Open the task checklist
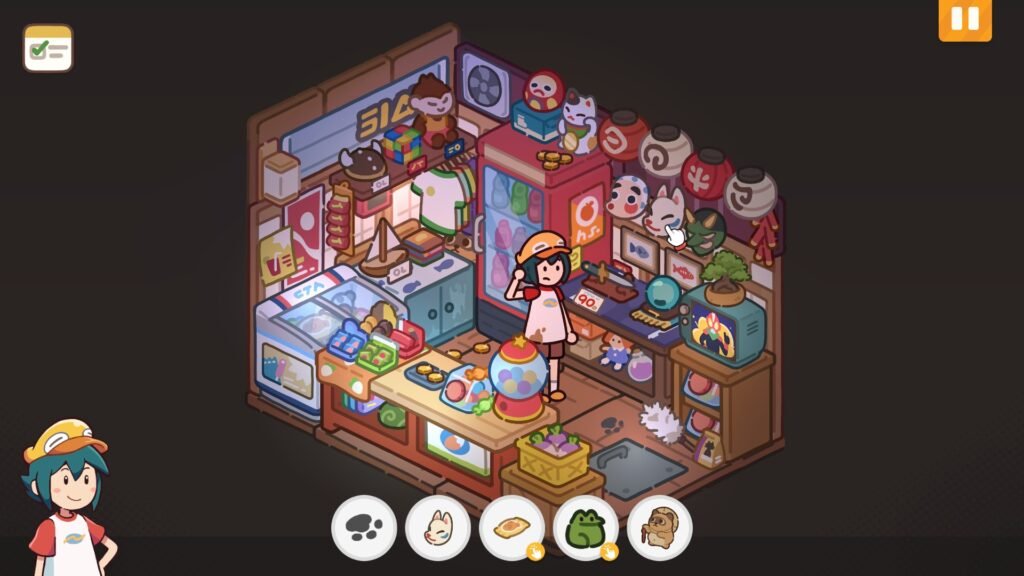 coord(48,48)
